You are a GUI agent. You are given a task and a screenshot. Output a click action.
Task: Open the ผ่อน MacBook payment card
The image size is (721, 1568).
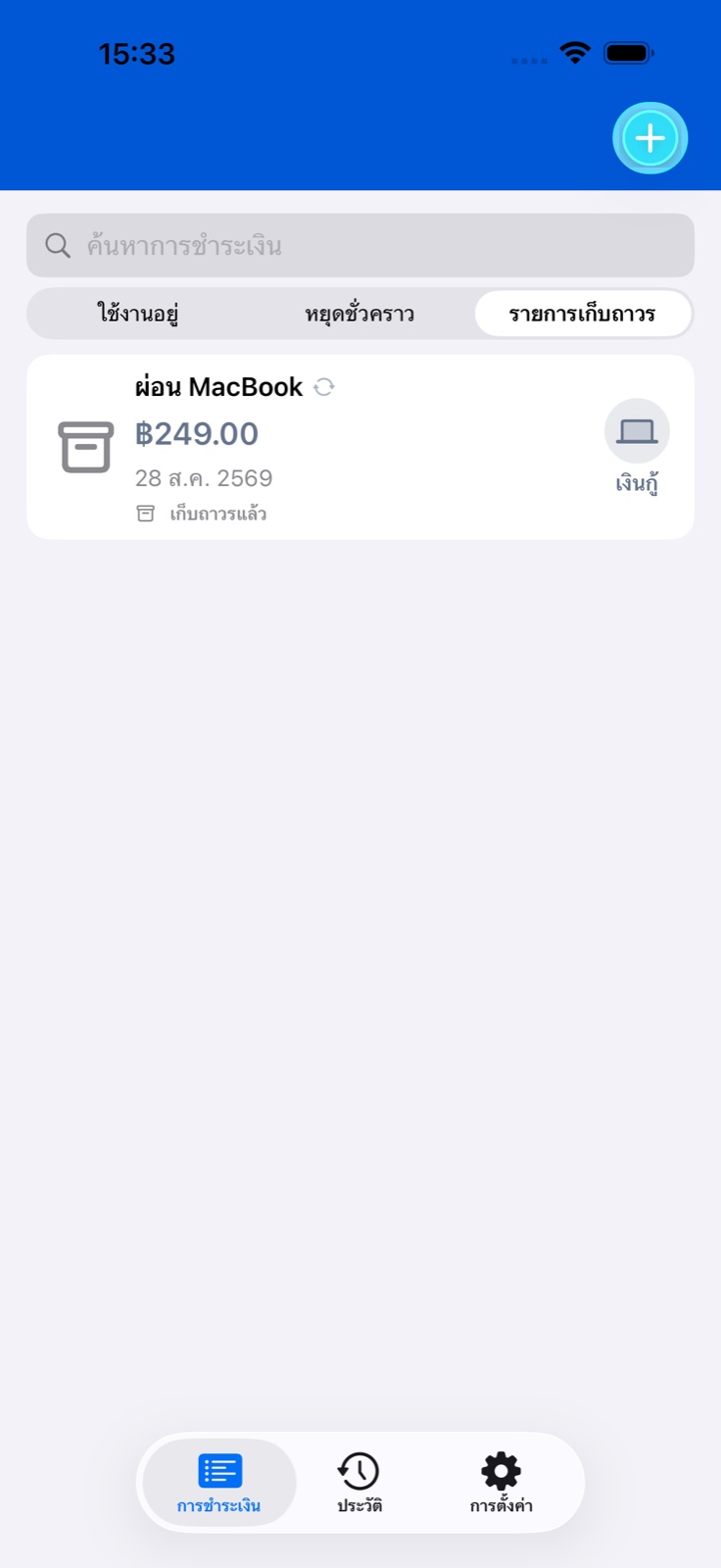[360, 447]
